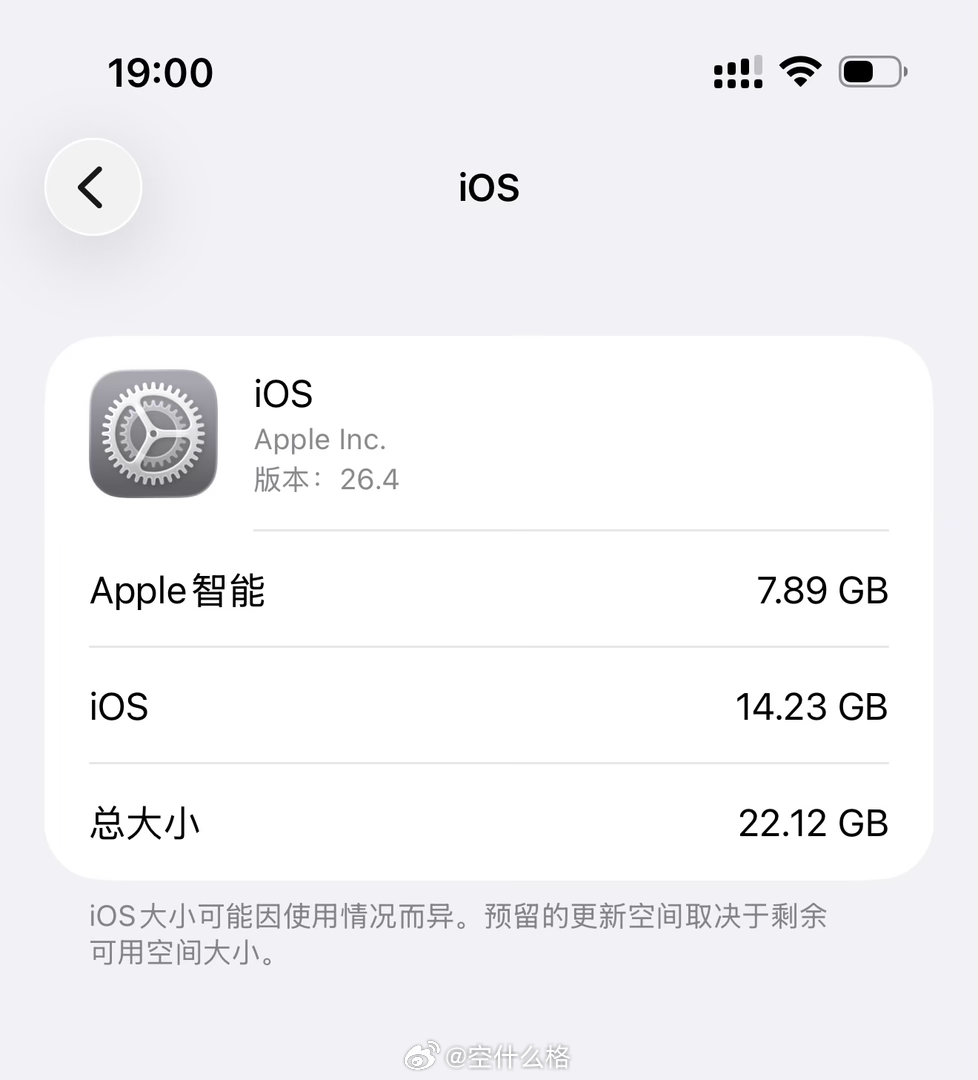Tap the 19:00 clock in status bar
Viewport: 978px width, 1080px height.
(x=160, y=71)
